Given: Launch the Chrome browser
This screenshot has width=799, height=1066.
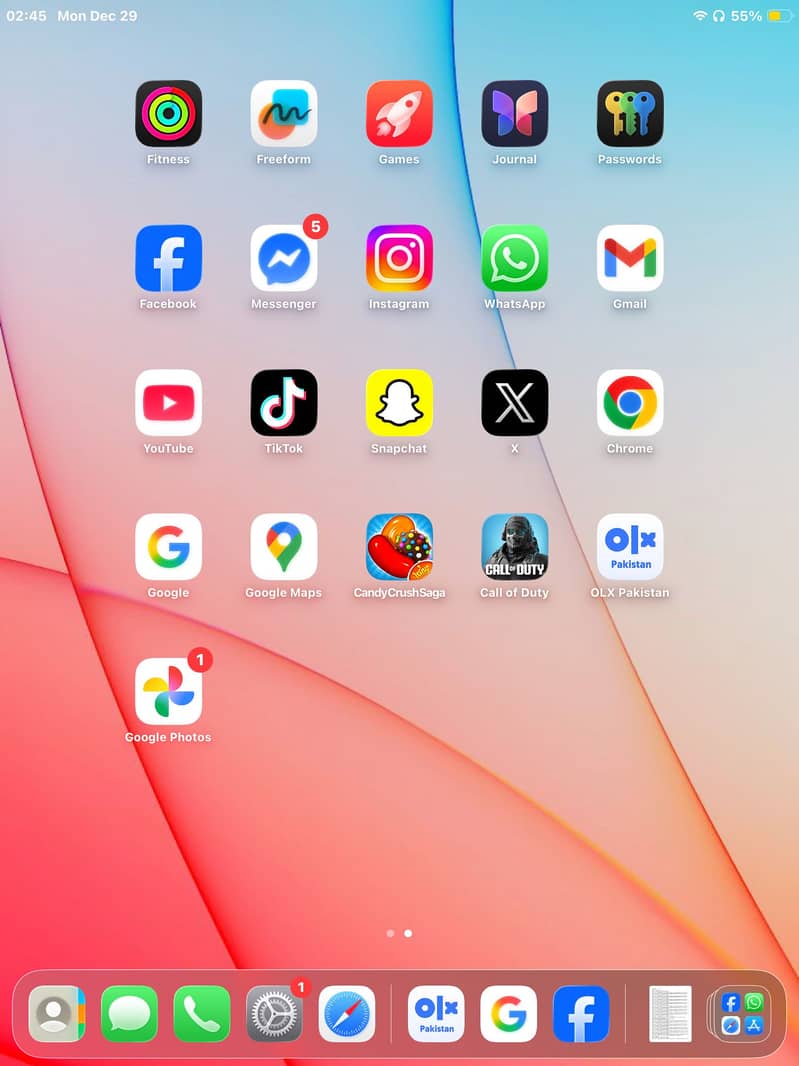Looking at the screenshot, I should [629, 402].
